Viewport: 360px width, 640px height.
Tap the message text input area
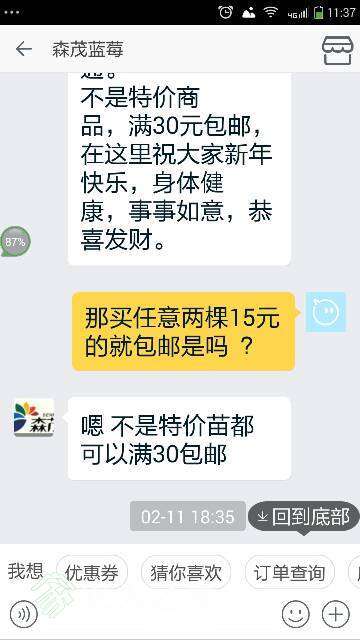[x=159, y=614]
